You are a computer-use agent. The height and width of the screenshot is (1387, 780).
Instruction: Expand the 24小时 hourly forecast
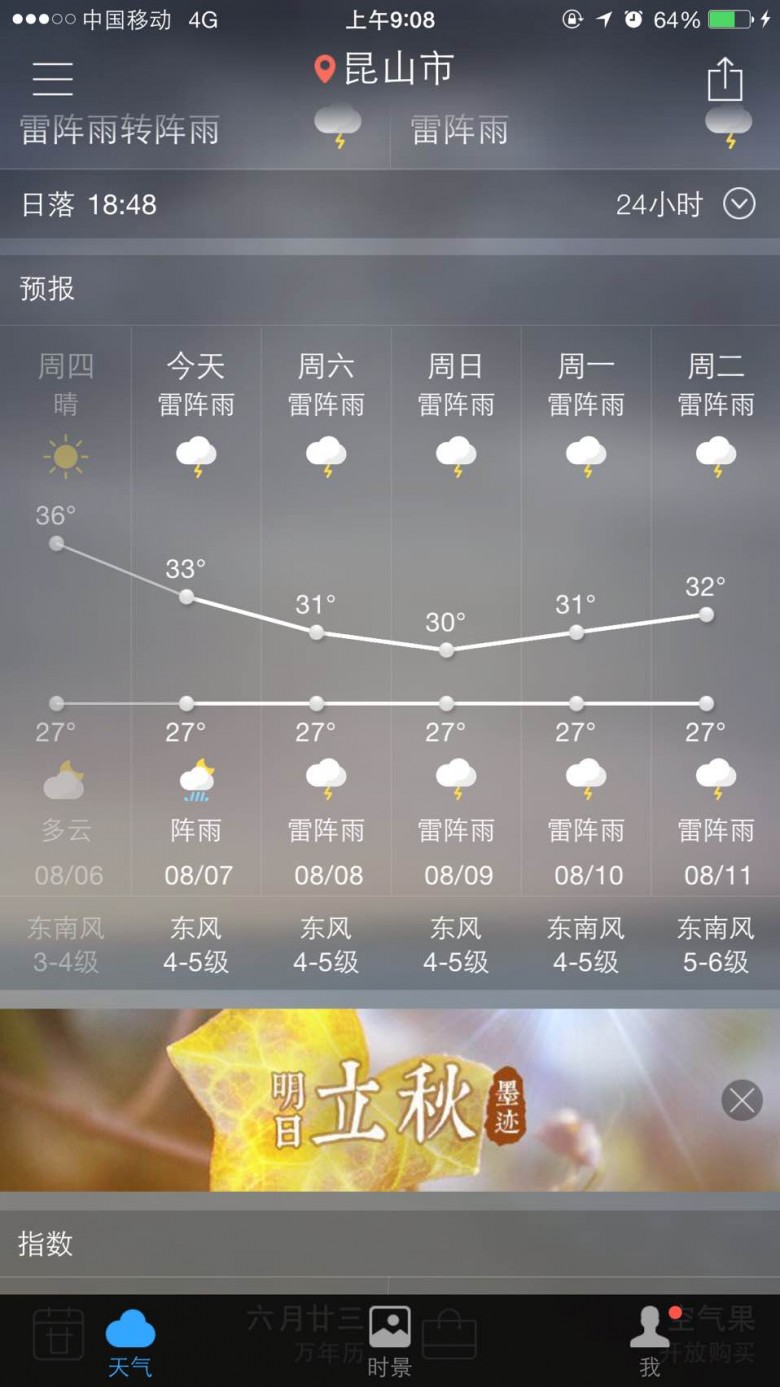684,205
